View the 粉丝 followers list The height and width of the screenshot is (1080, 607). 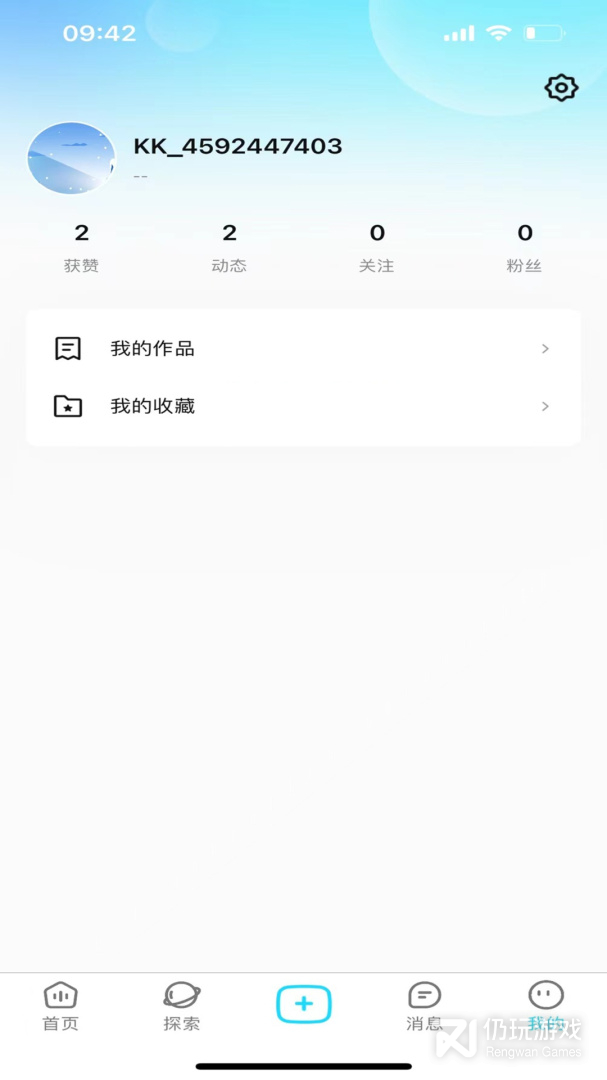point(524,247)
